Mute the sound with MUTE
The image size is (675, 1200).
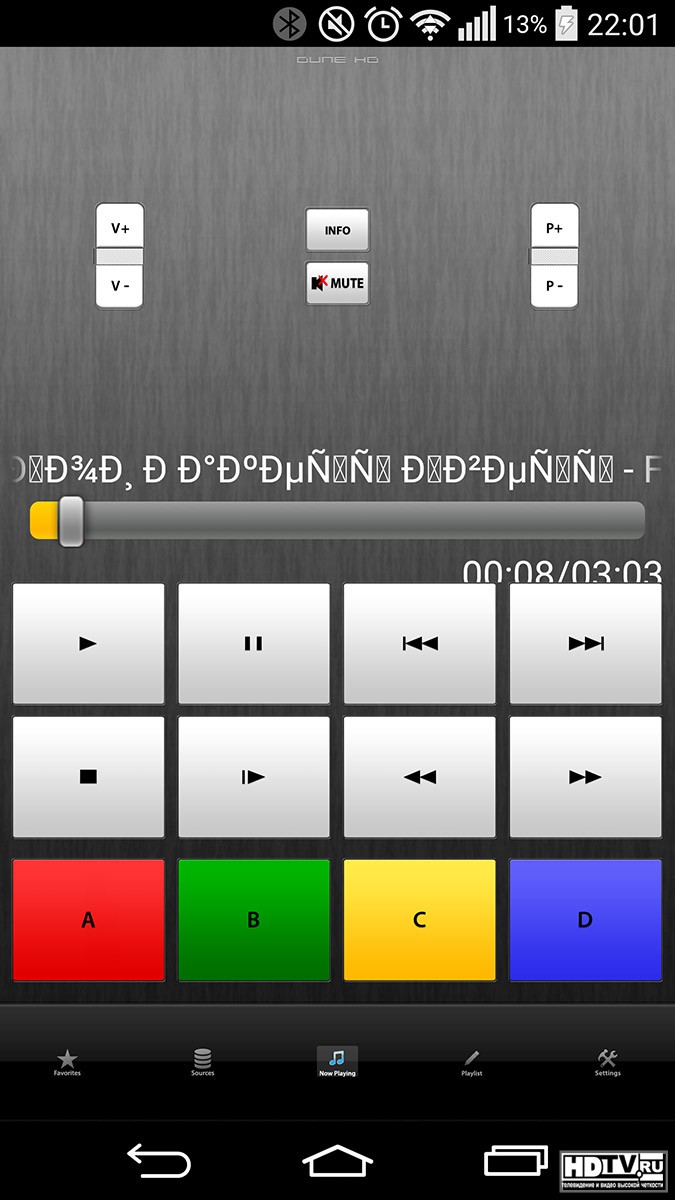[338, 283]
